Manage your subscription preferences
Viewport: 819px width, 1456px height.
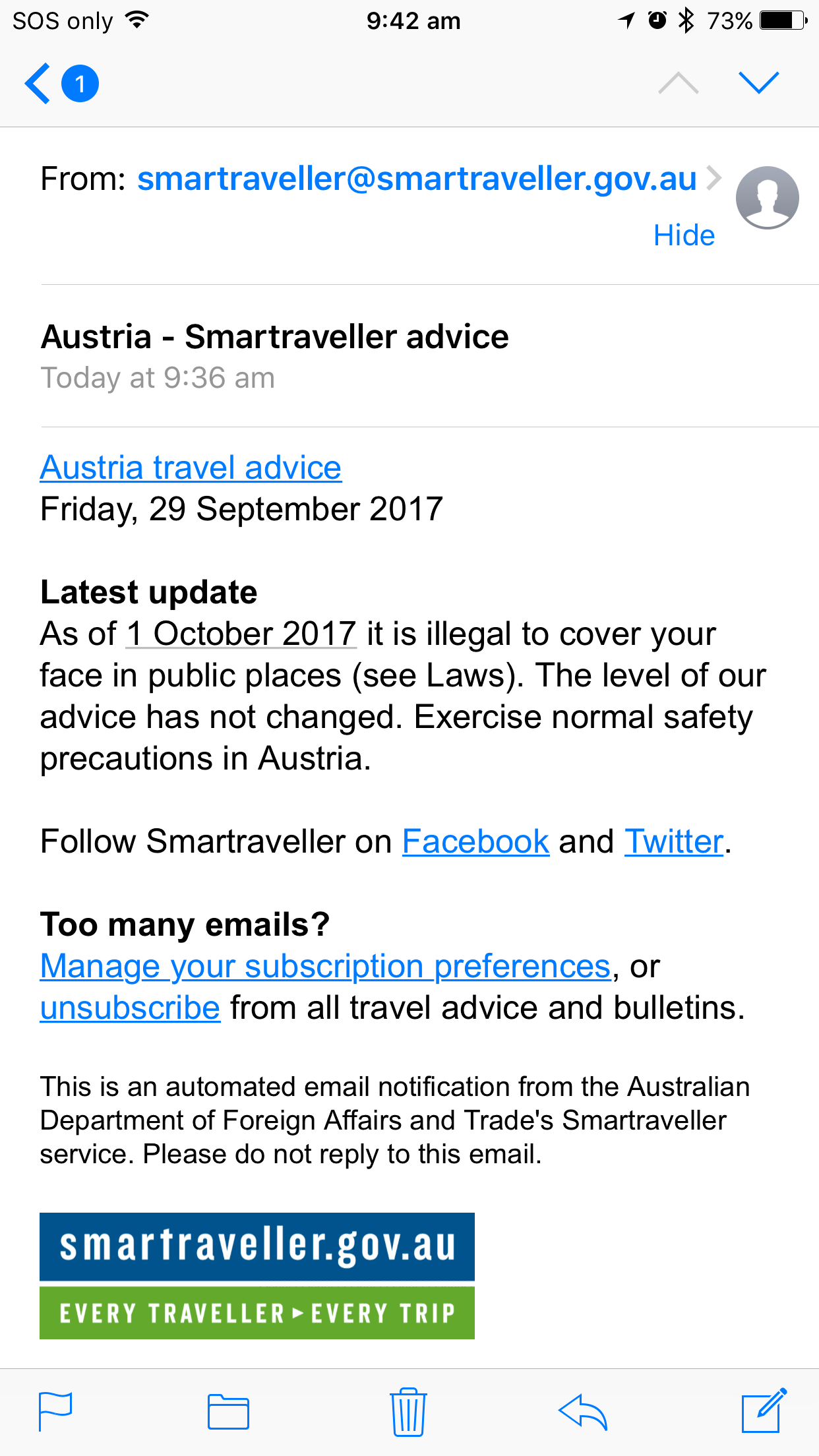(325, 966)
